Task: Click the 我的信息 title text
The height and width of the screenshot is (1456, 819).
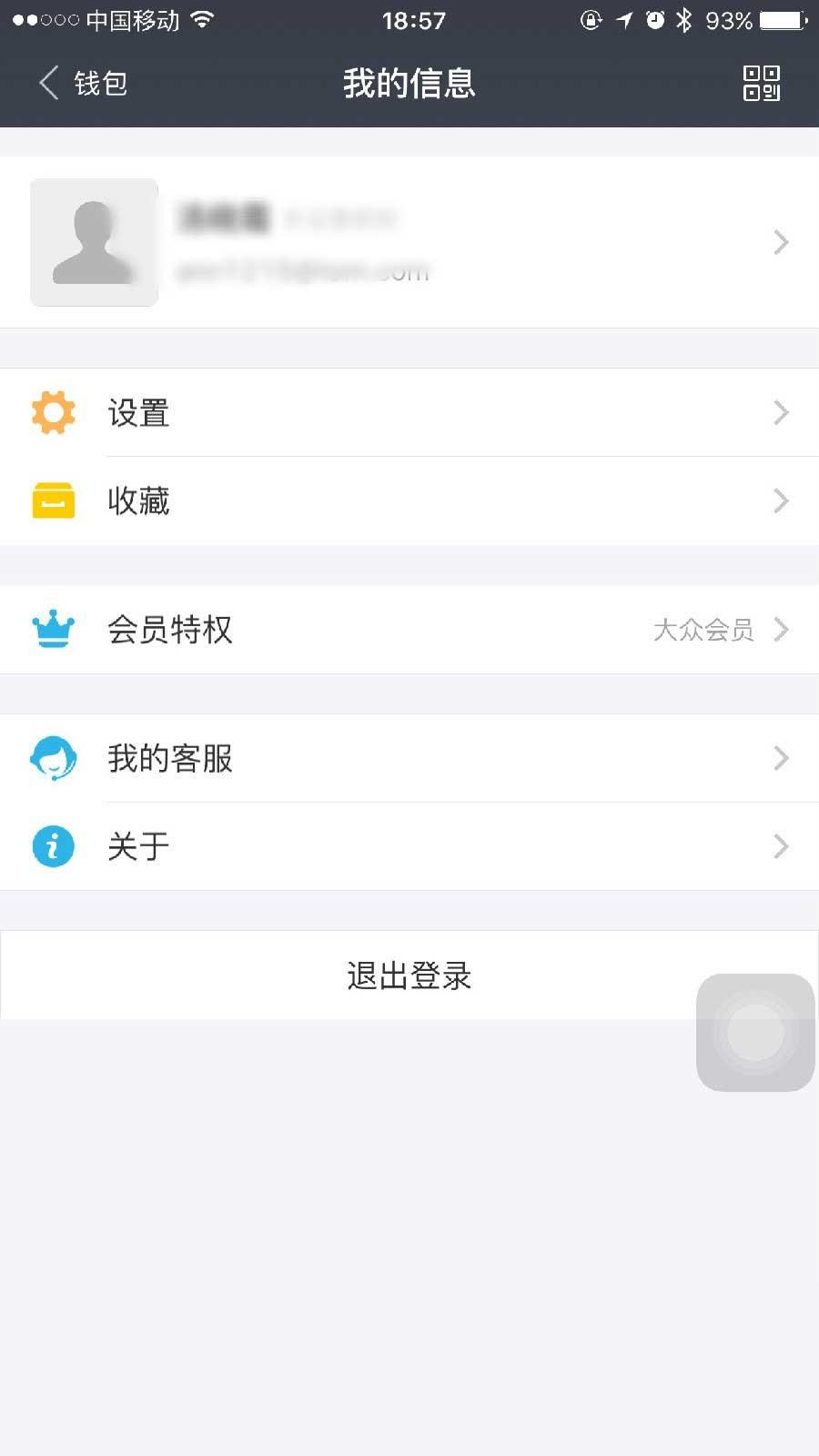Action: tap(408, 83)
